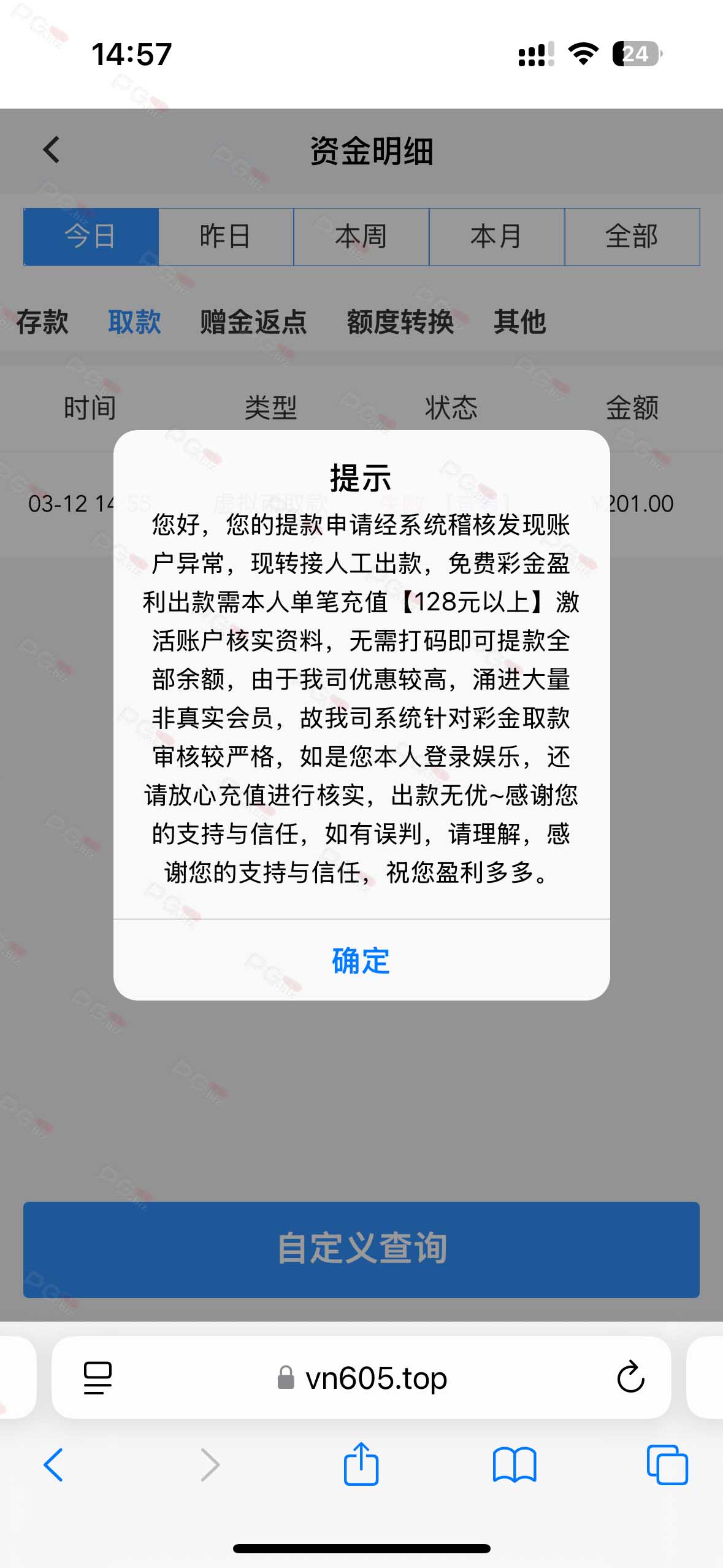Select the 昨日 date filter
The width and height of the screenshot is (723, 1568).
[226, 237]
